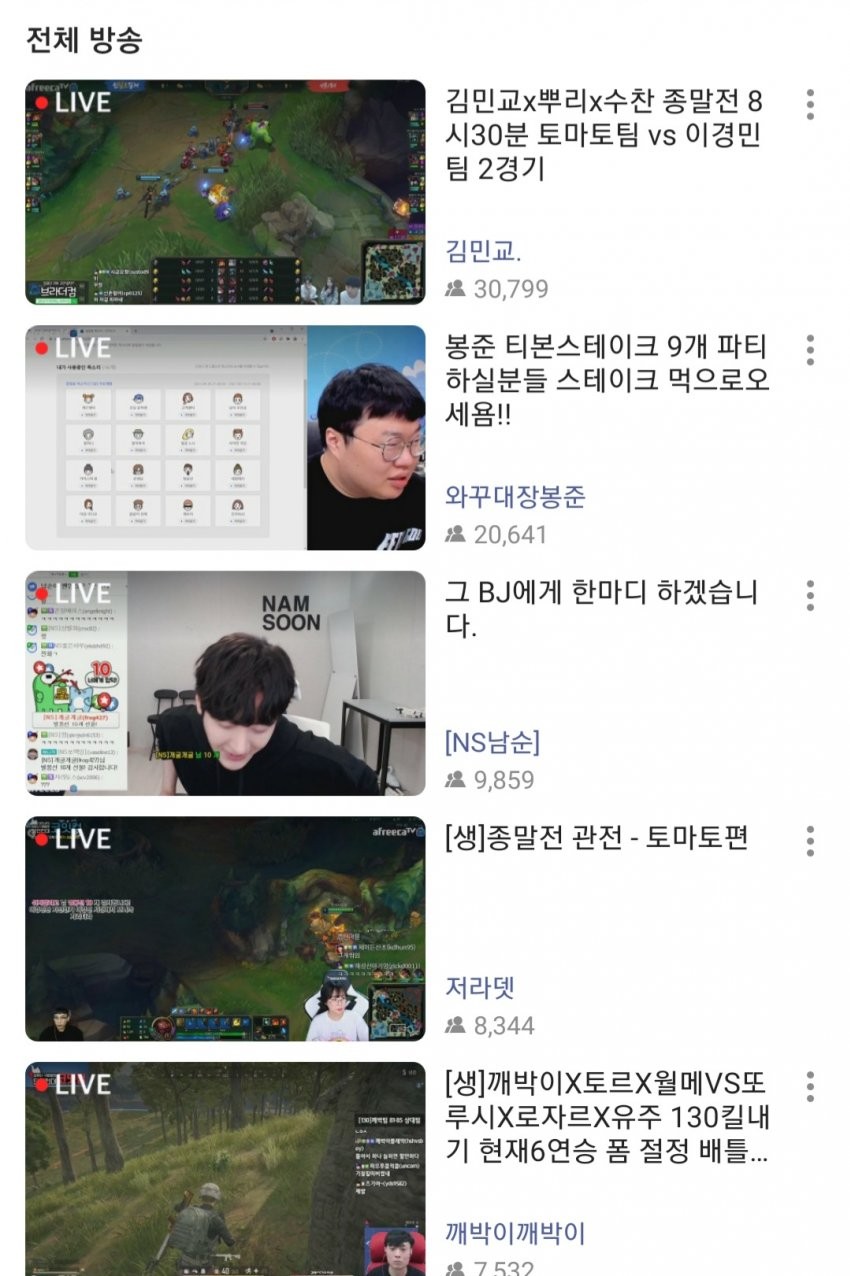Image resolution: width=850 pixels, height=1276 pixels.
Task: Visit [NS남순] channel name link
Action: [492, 742]
